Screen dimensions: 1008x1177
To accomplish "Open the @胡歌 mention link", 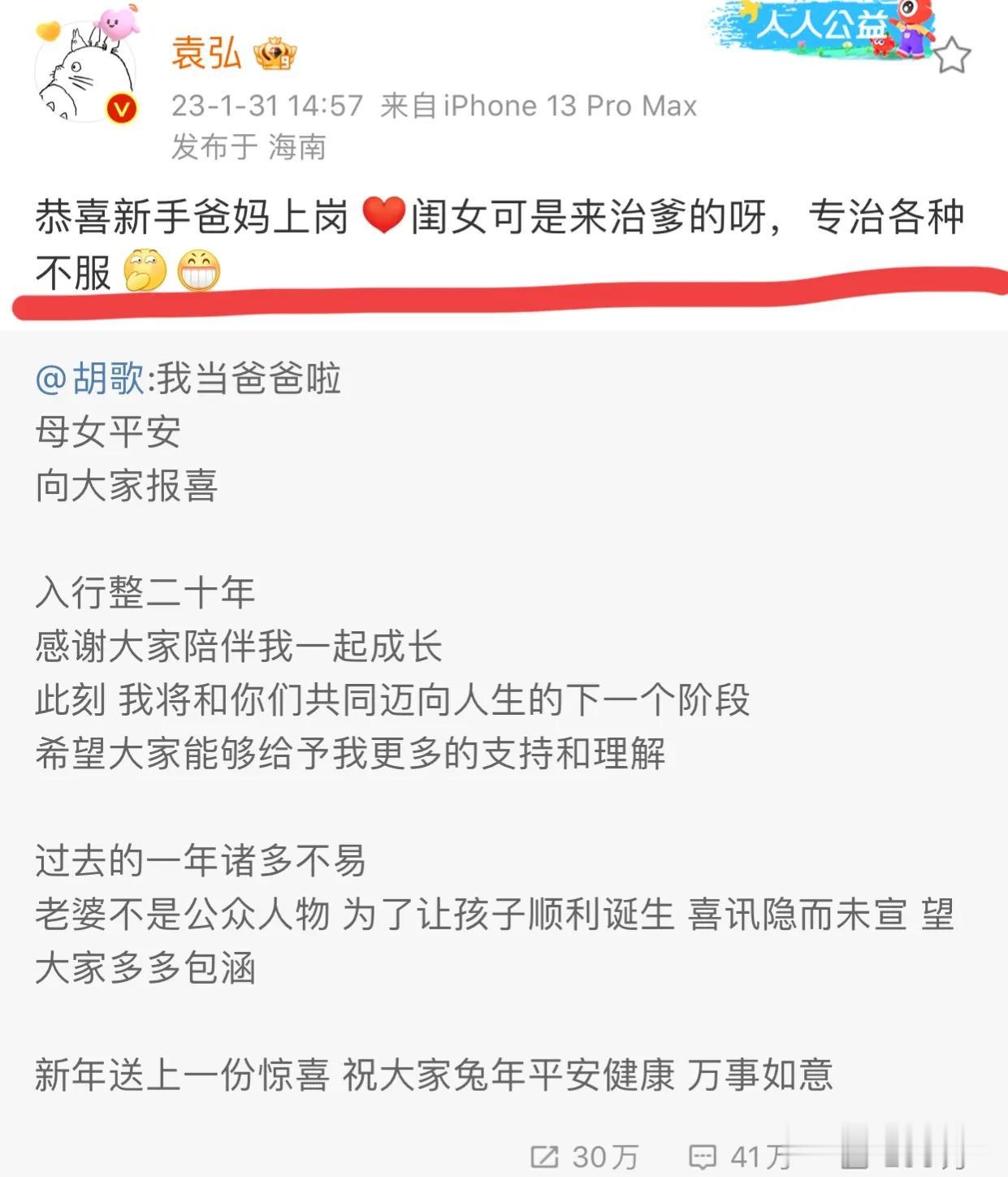I will (x=89, y=379).
